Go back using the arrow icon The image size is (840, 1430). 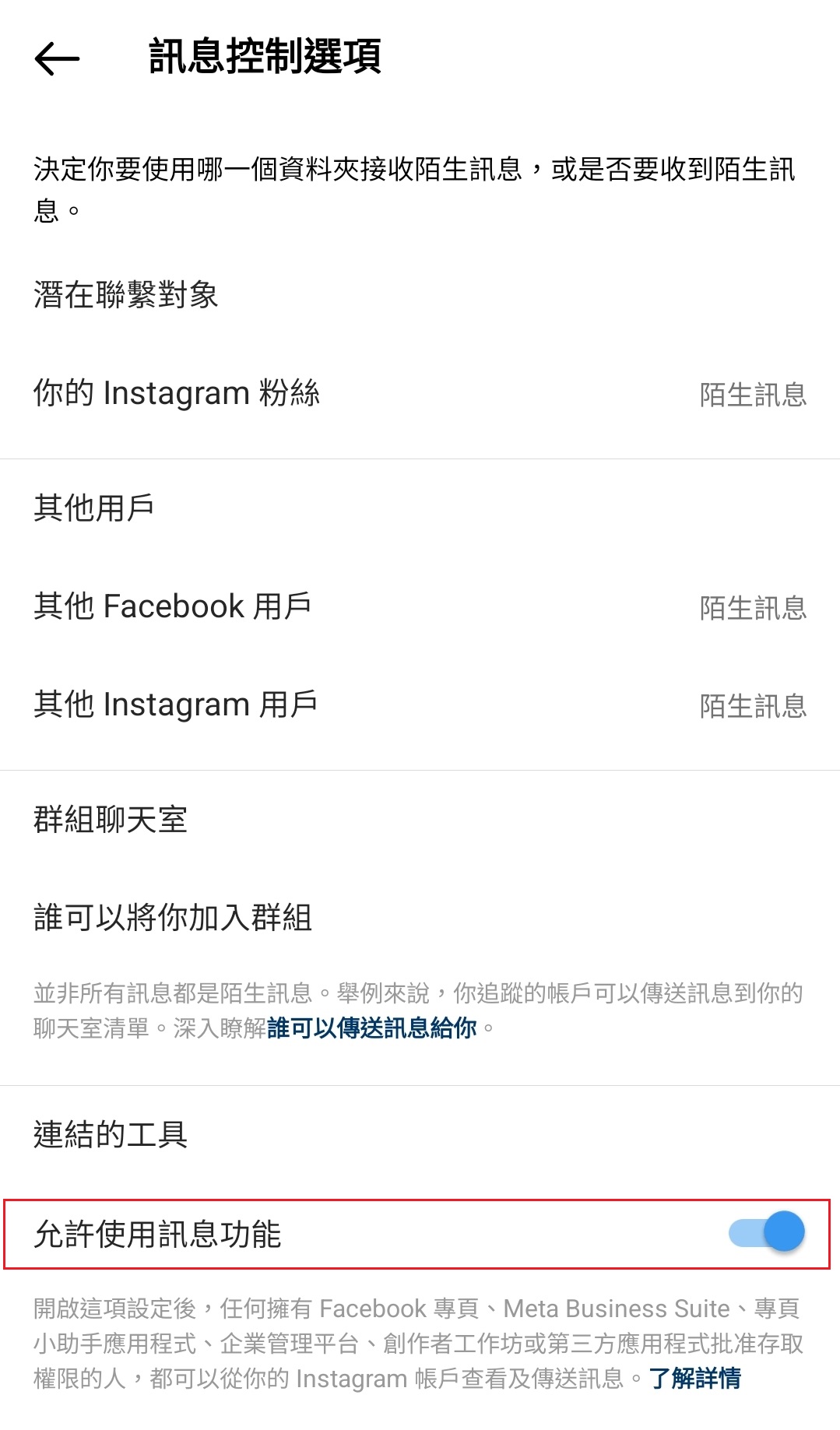point(57,58)
